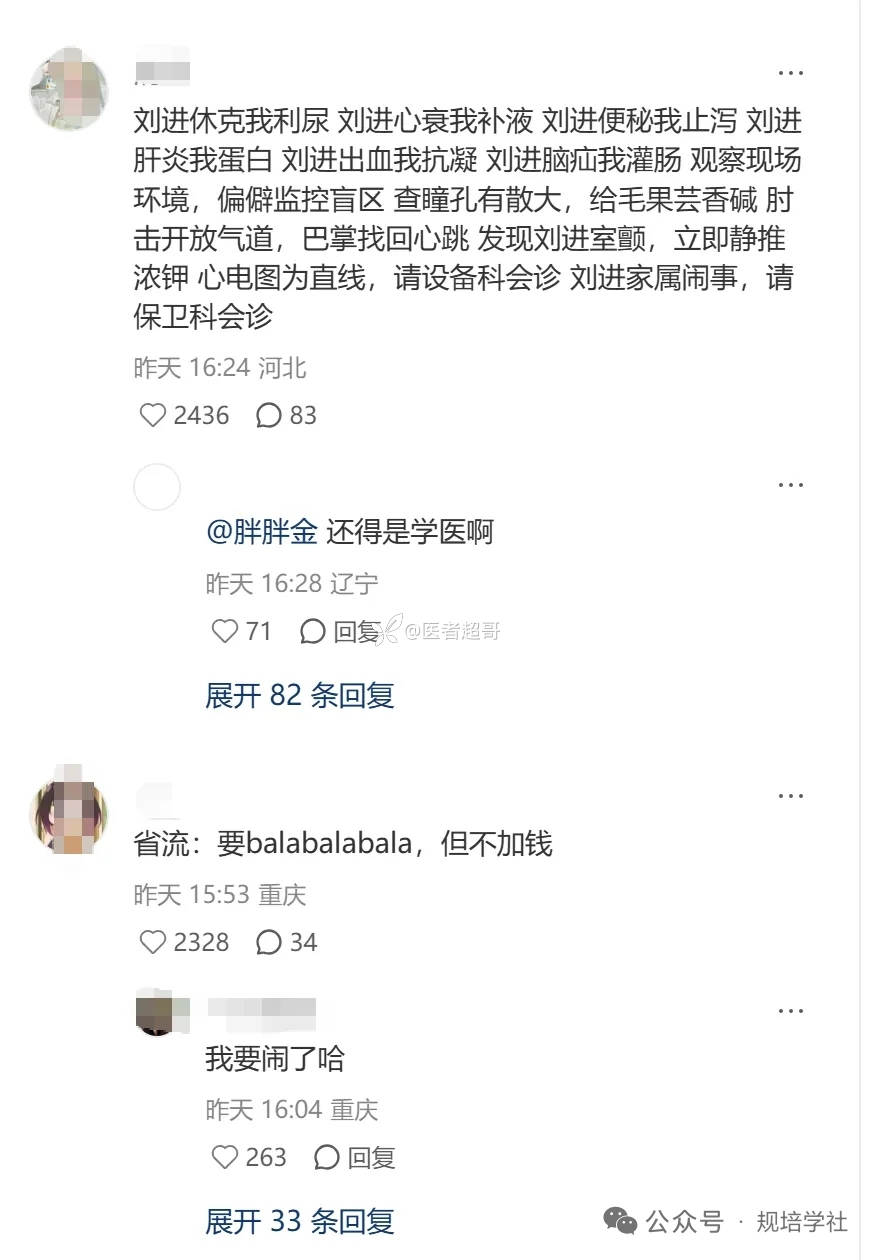Open overflow menu on the '省流' comment
870x1260 pixels.
[790, 796]
